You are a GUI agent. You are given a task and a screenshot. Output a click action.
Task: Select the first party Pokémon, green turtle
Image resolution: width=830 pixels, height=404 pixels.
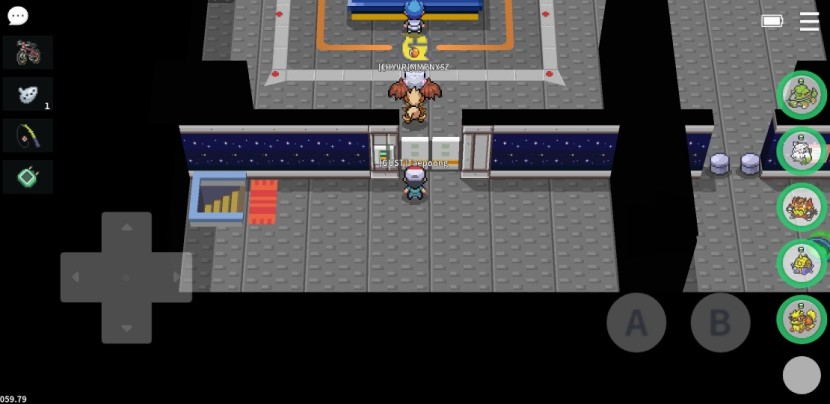(x=801, y=95)
